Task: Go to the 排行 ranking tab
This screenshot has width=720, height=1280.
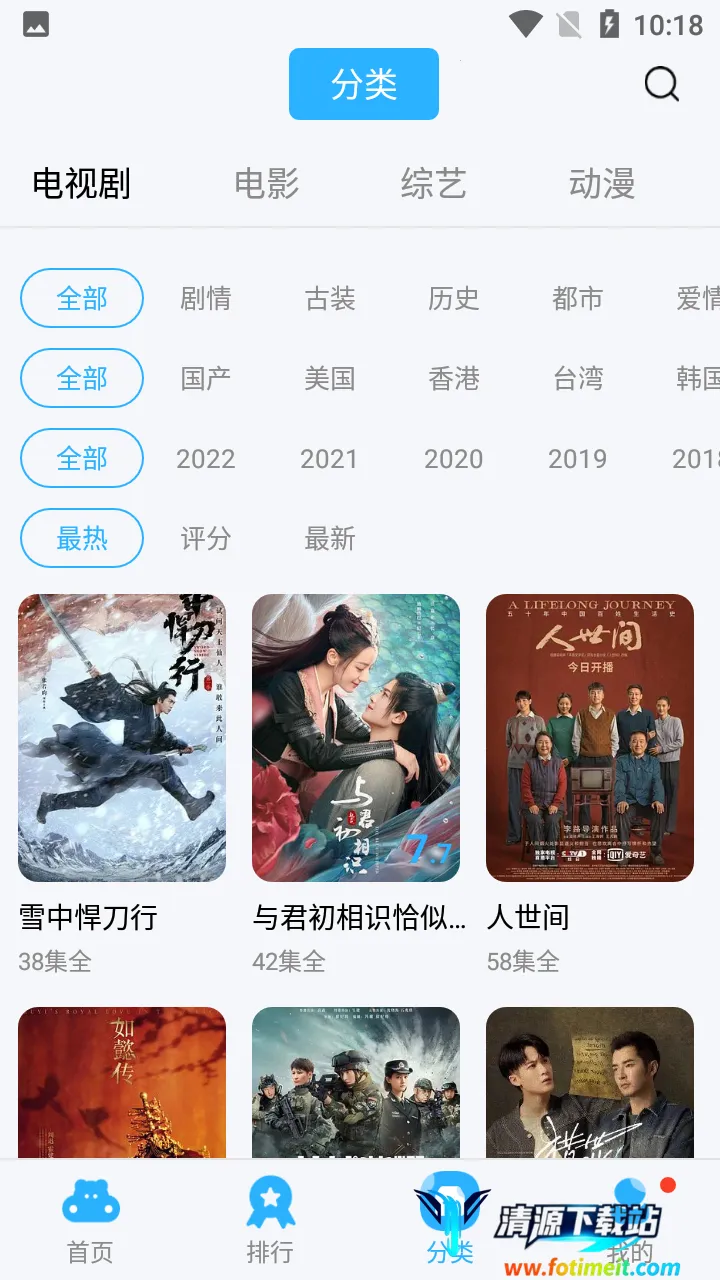Action: pyautogui.click(x=270, y=1220)
